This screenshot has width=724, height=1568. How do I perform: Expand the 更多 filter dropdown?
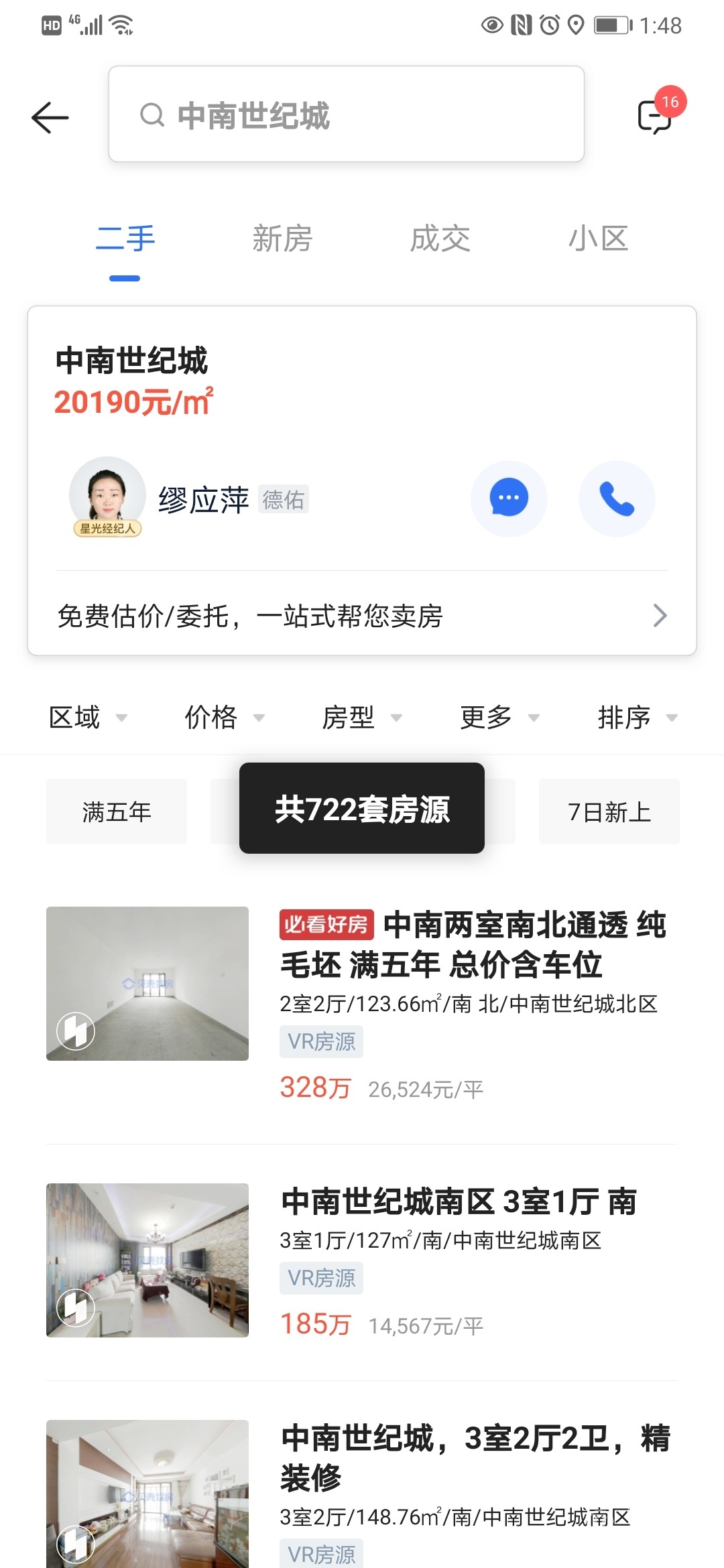[499, 718]
